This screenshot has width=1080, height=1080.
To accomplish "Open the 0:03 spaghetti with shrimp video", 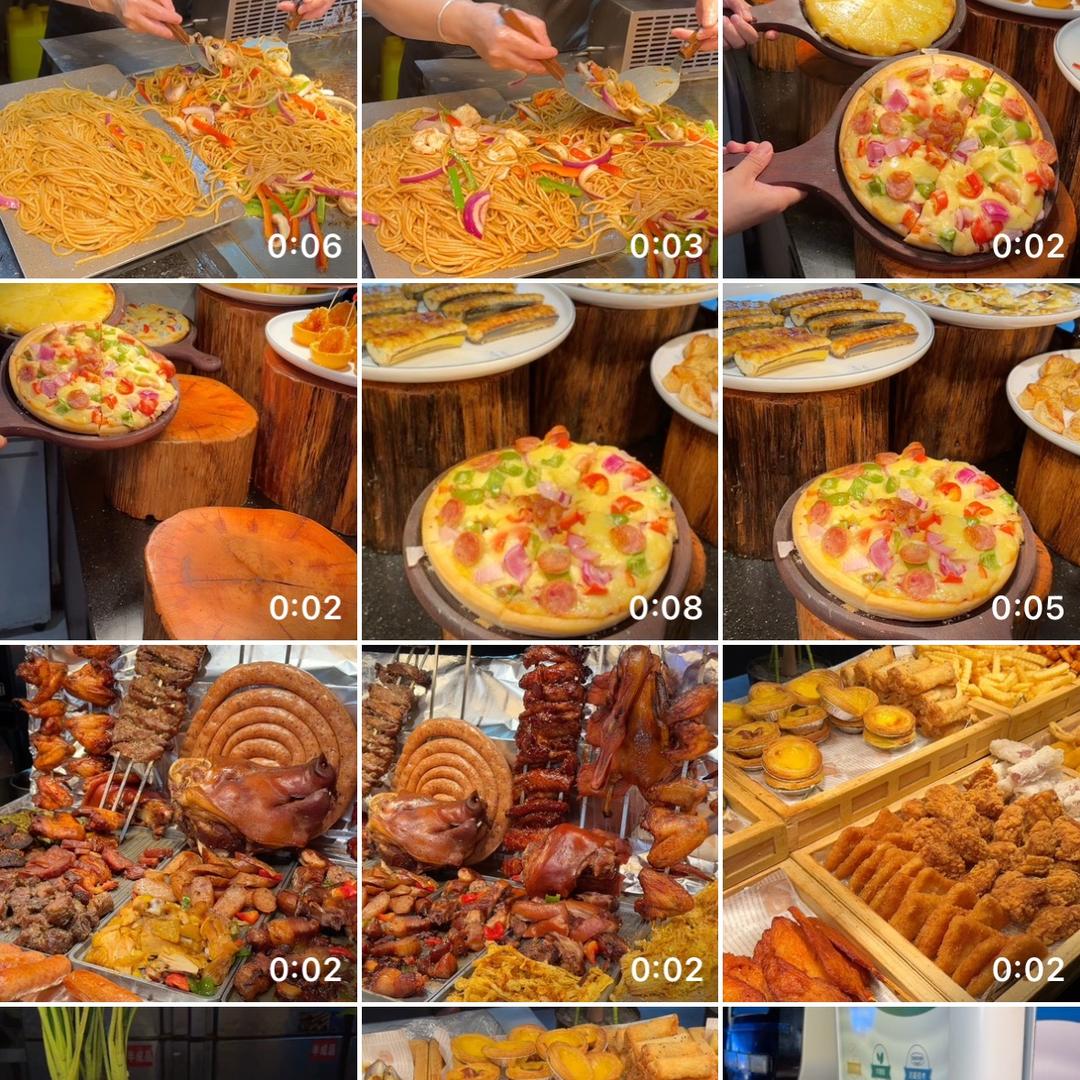I will [x=540, y=140].
